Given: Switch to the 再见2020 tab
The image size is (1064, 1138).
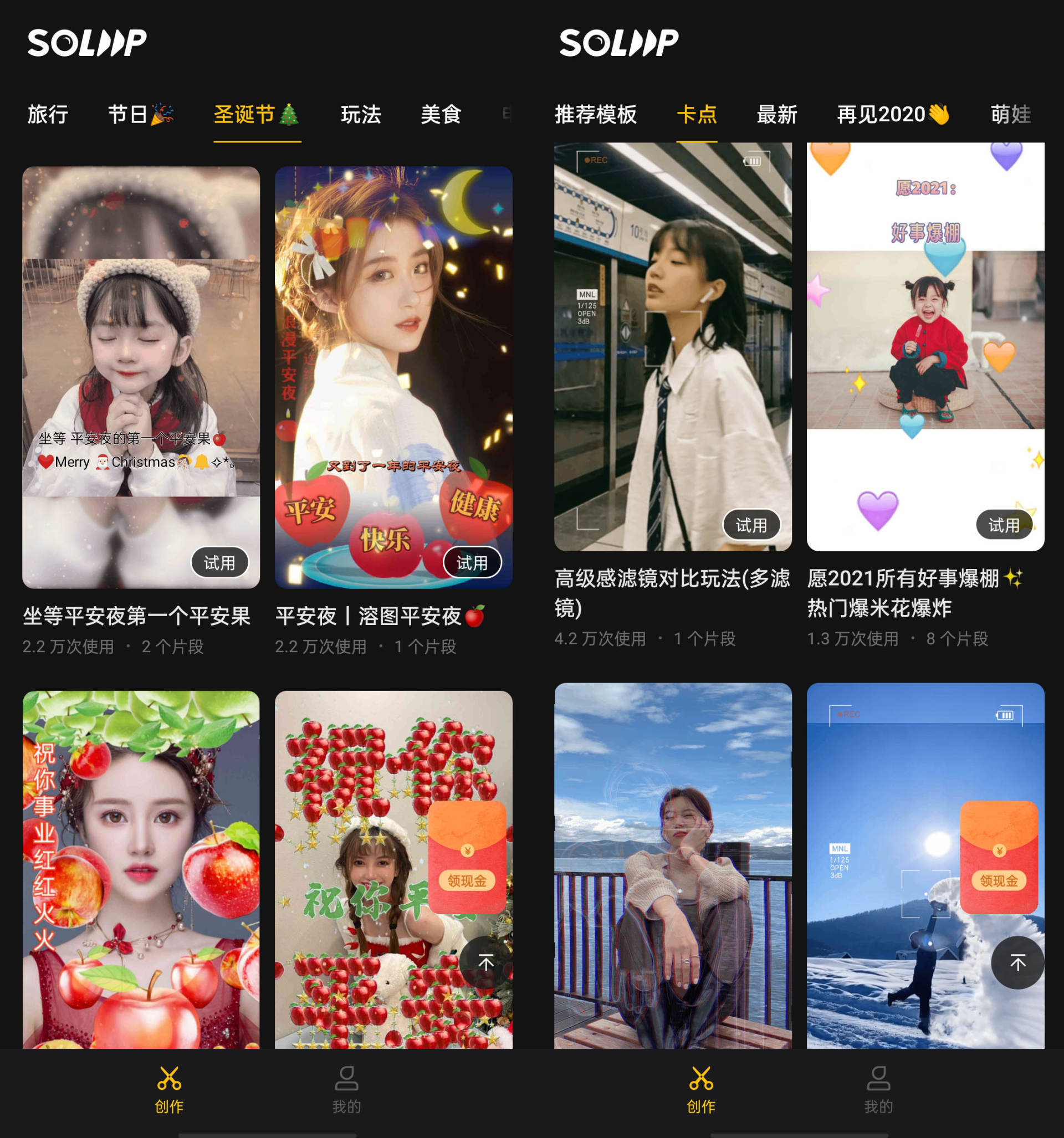Looking at the screenshot, I should [x=893, y=115].
